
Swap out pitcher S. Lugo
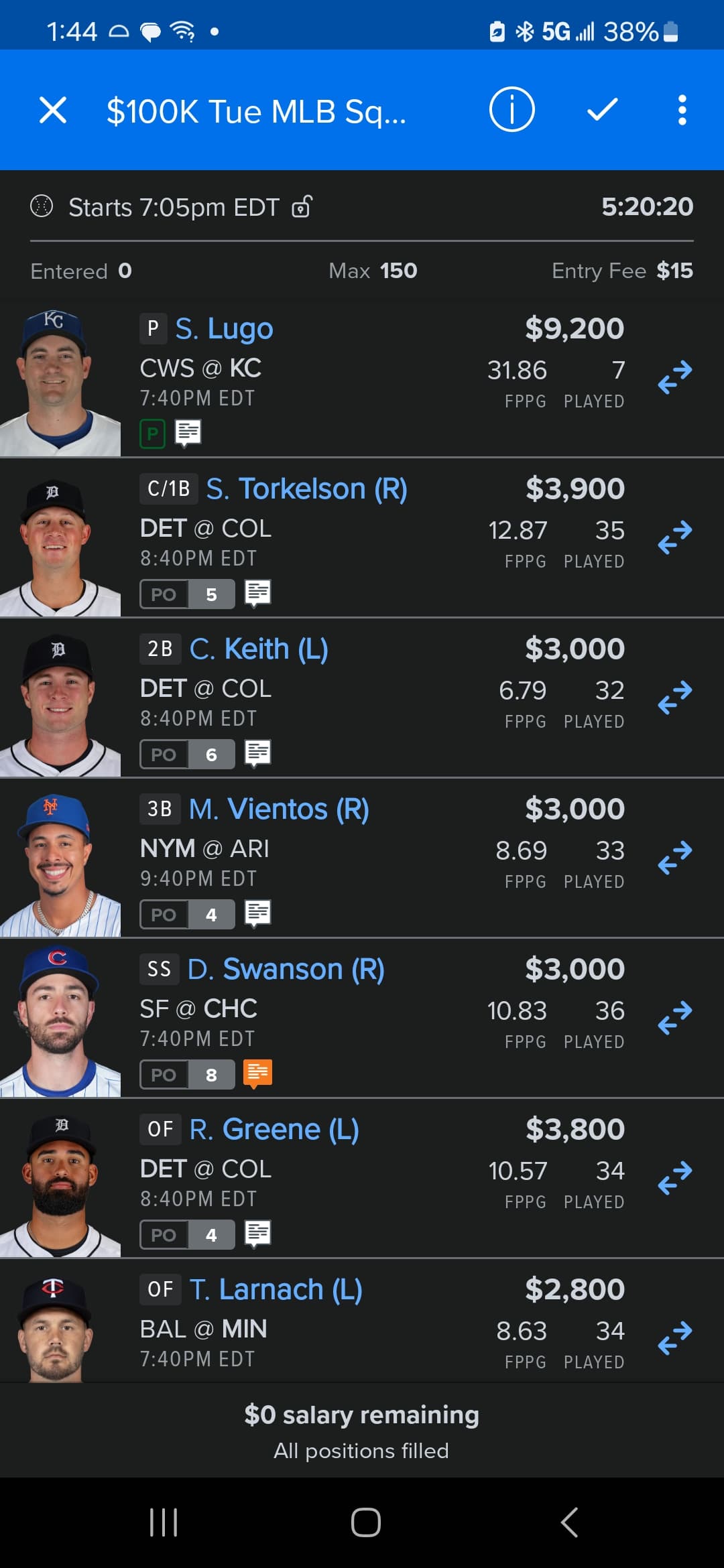[x=674, y=377]
